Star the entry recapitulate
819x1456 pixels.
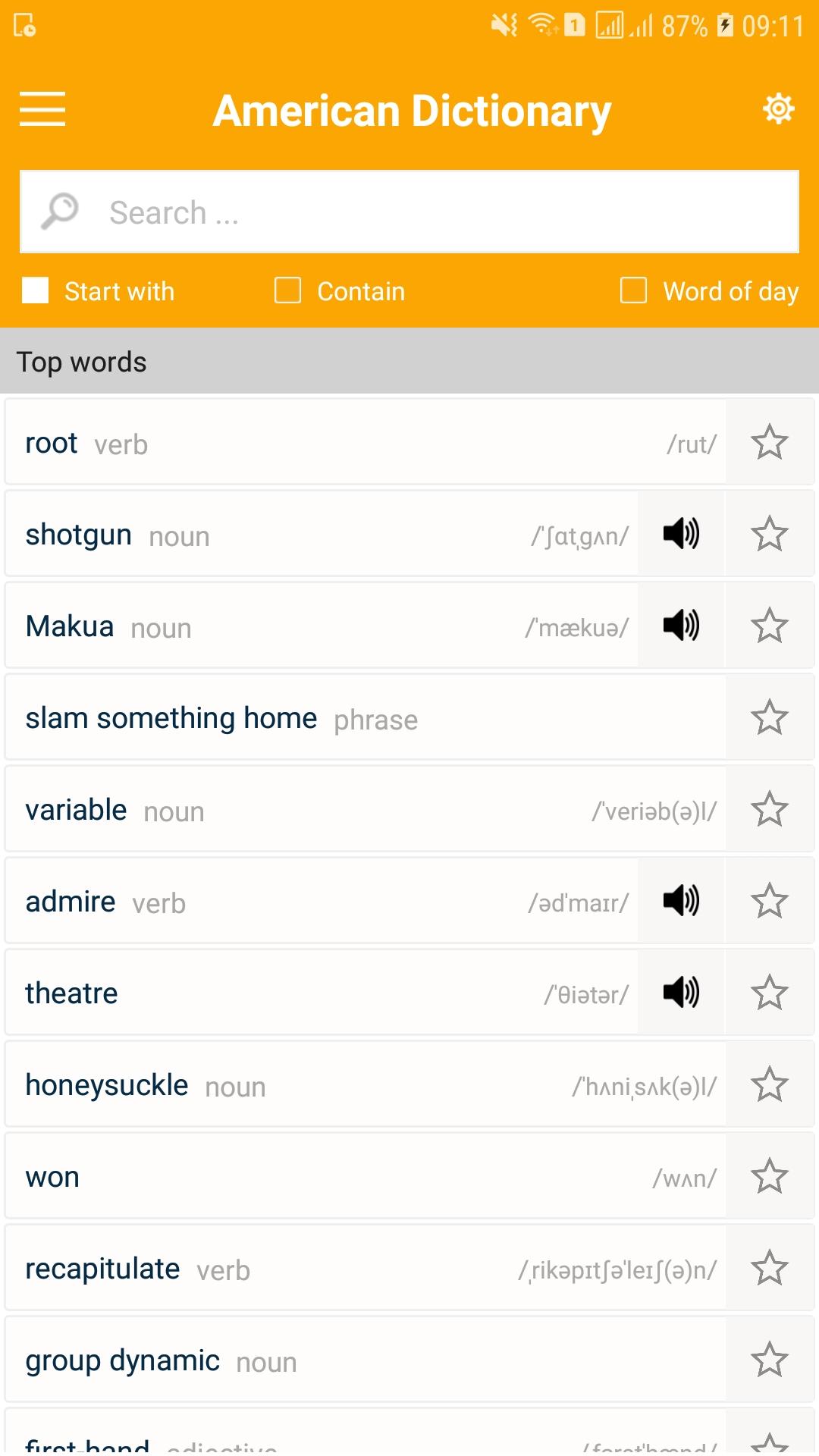pos(770,1268)
